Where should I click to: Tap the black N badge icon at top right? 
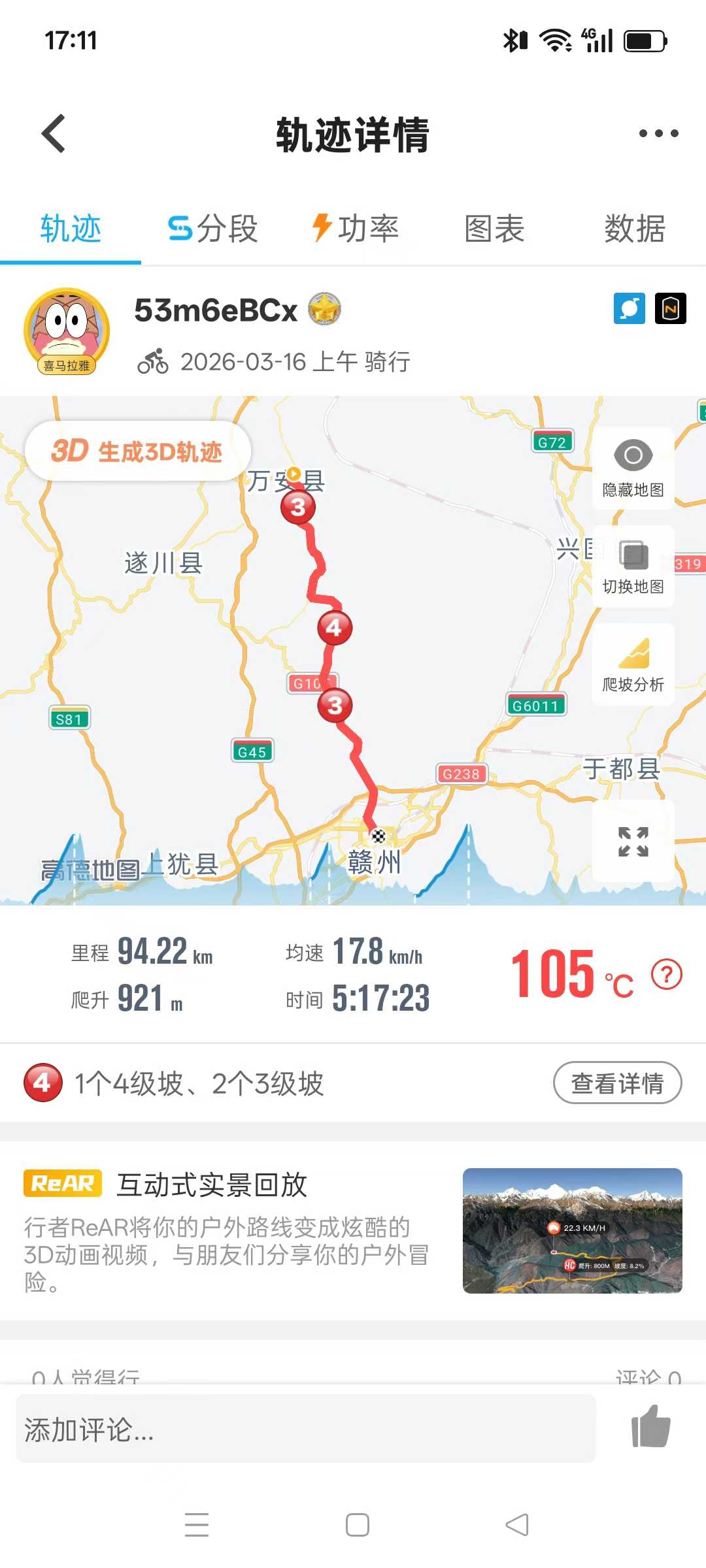click(x=671, y=307)
